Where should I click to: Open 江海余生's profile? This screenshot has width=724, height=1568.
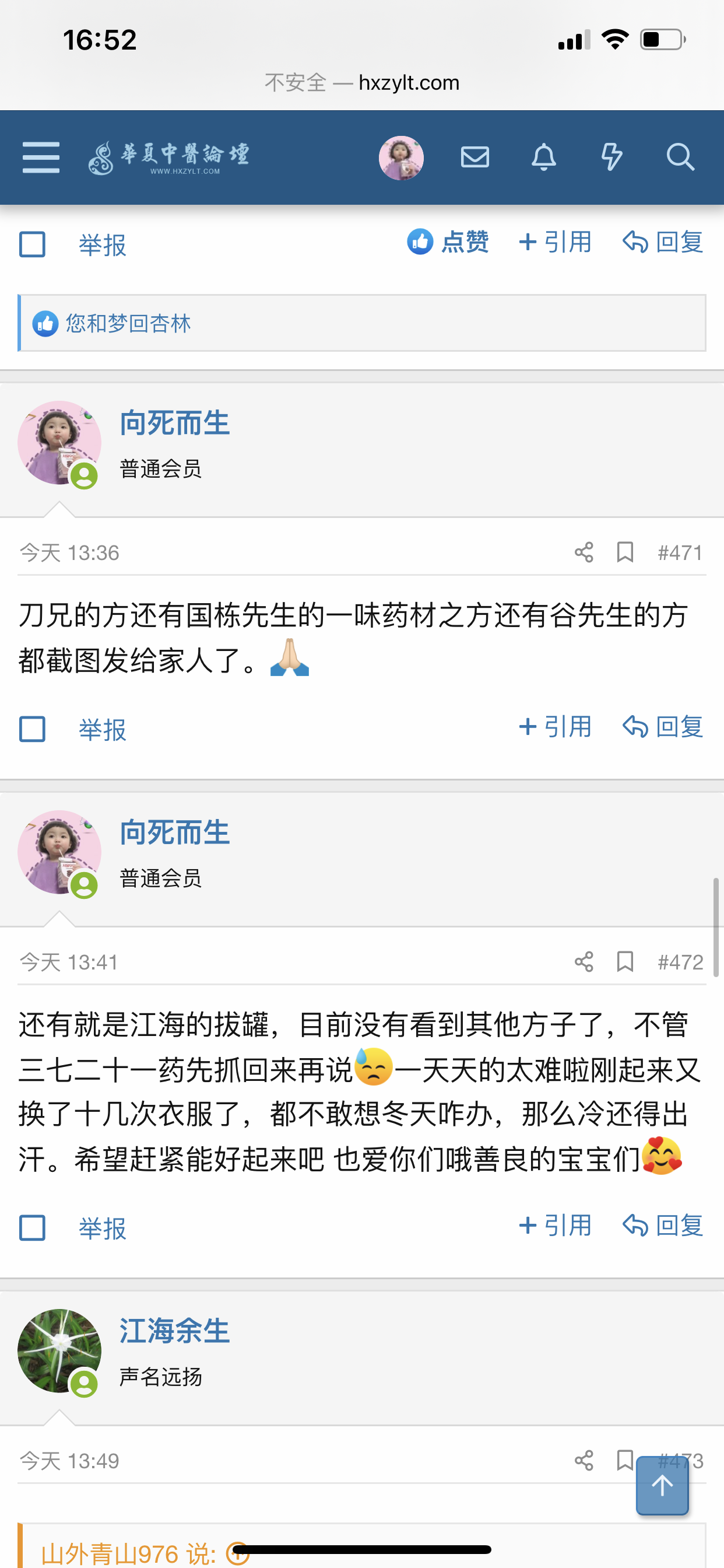(x=175, y=1331)
